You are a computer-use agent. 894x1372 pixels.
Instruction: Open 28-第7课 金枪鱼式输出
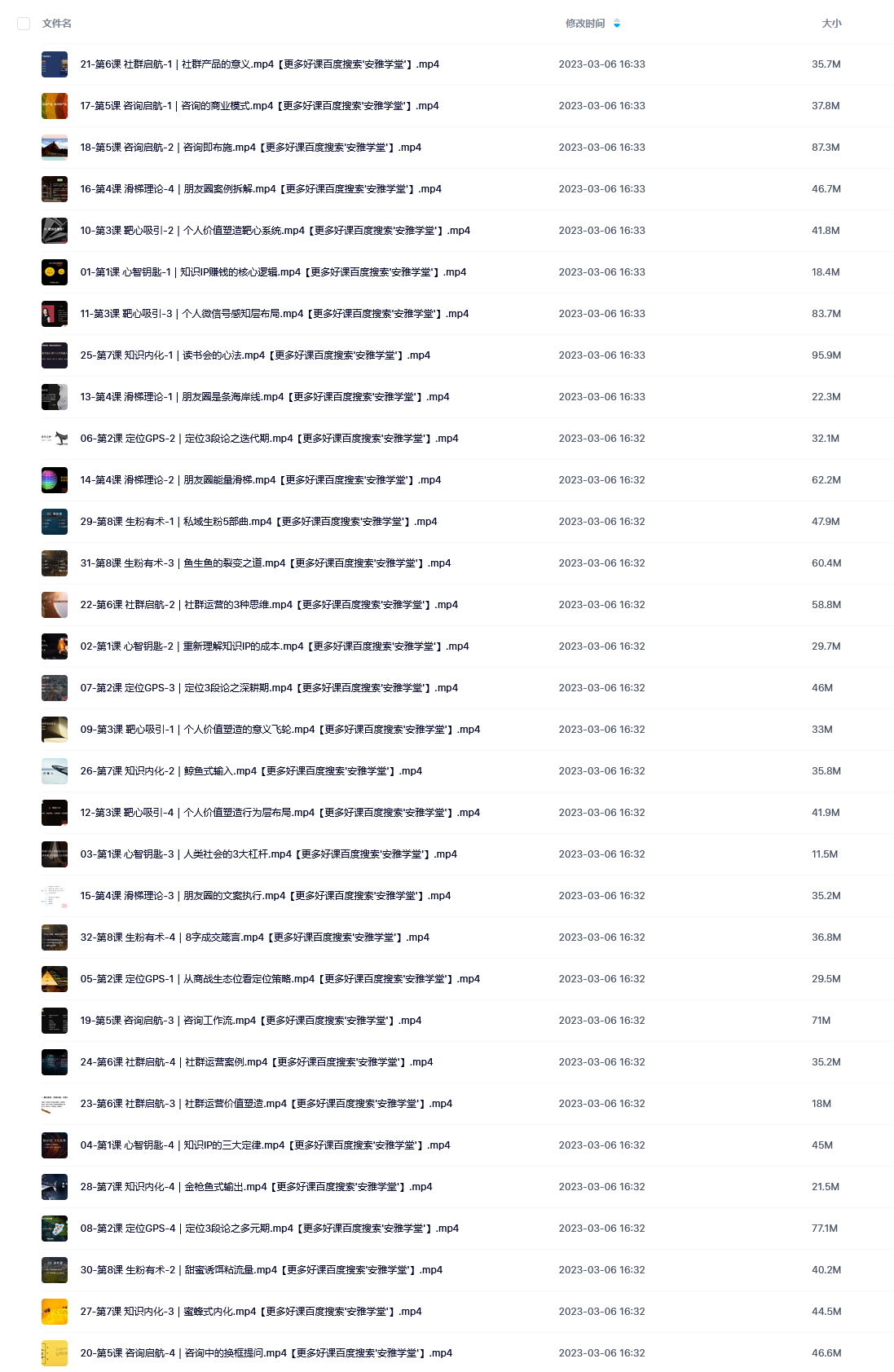pos(256,1187)
